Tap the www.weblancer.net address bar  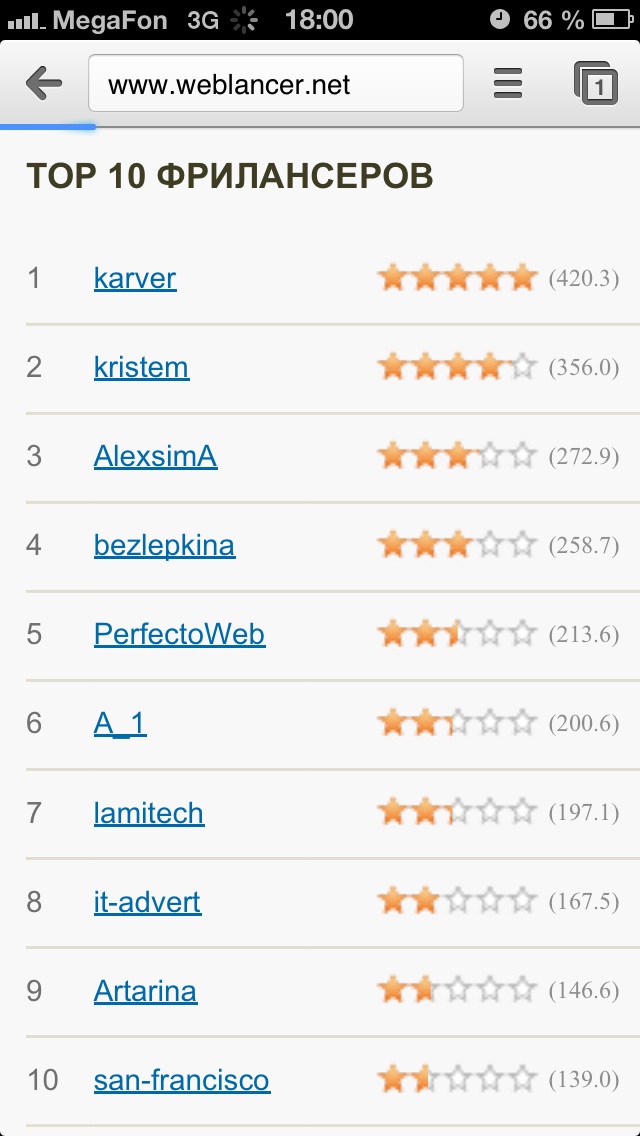pyautogui.click(x=275, y=83)
